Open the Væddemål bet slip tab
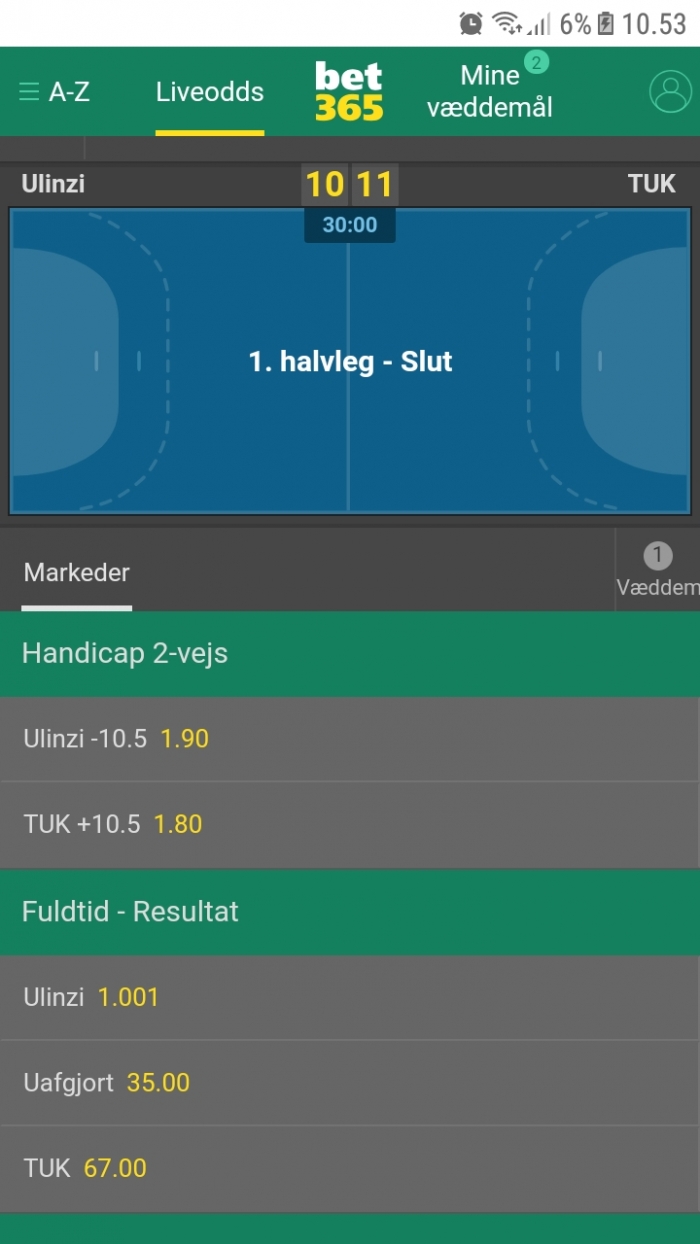The image size is (700, 1244). point(658,571)
